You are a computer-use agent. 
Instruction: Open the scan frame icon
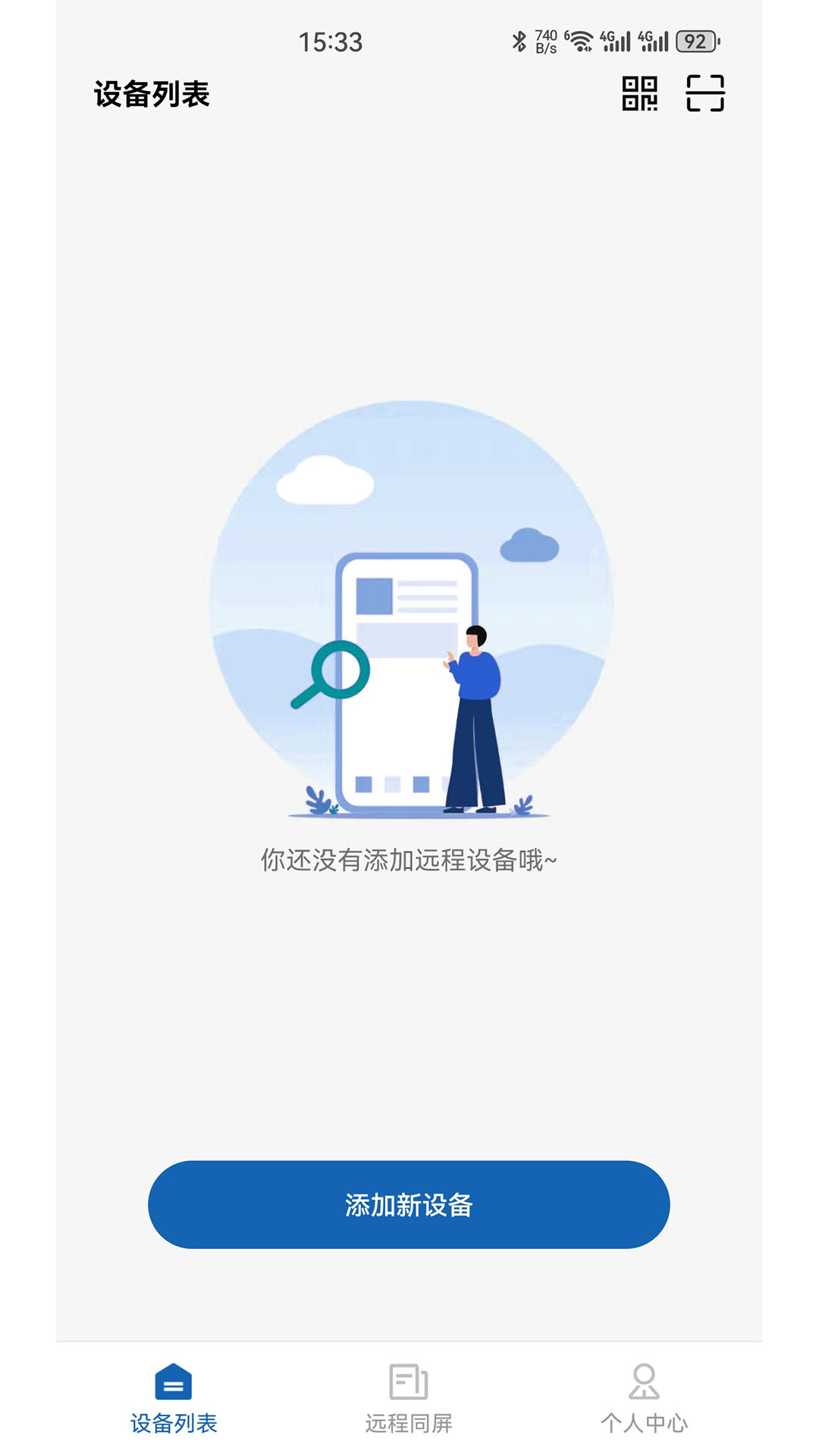tap(705, 94)
